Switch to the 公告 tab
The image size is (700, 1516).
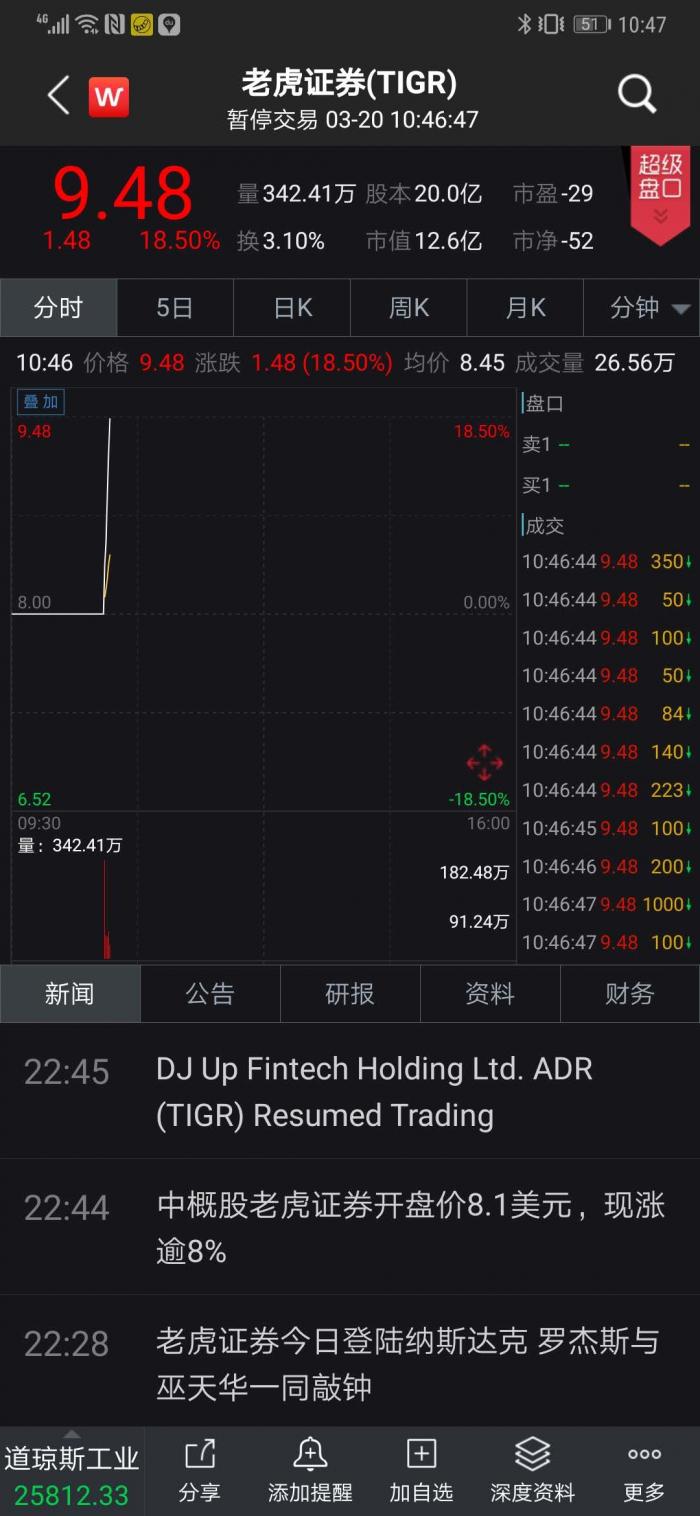[210, 993]
